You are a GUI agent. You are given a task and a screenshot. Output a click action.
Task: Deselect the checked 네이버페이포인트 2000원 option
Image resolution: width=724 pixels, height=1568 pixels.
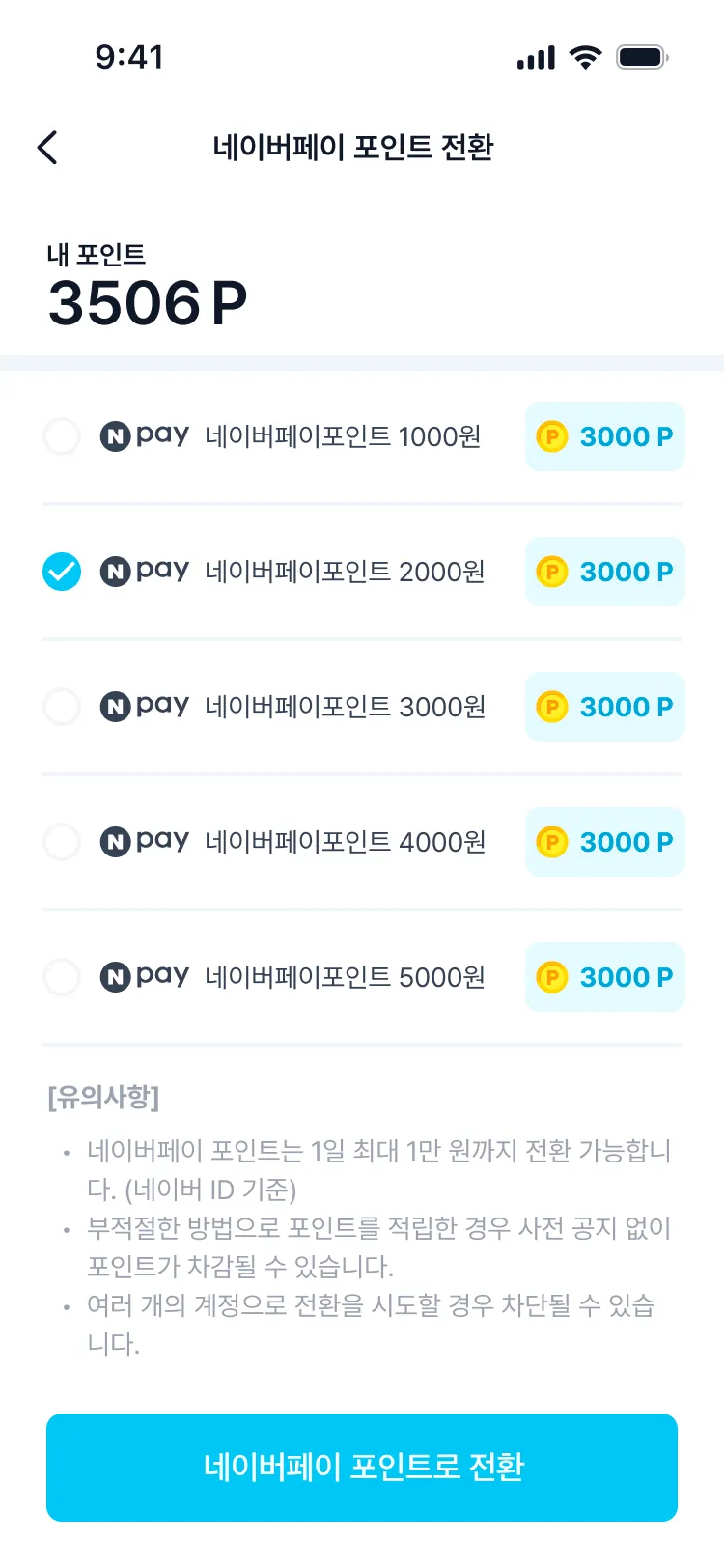[x=62, y=572]
